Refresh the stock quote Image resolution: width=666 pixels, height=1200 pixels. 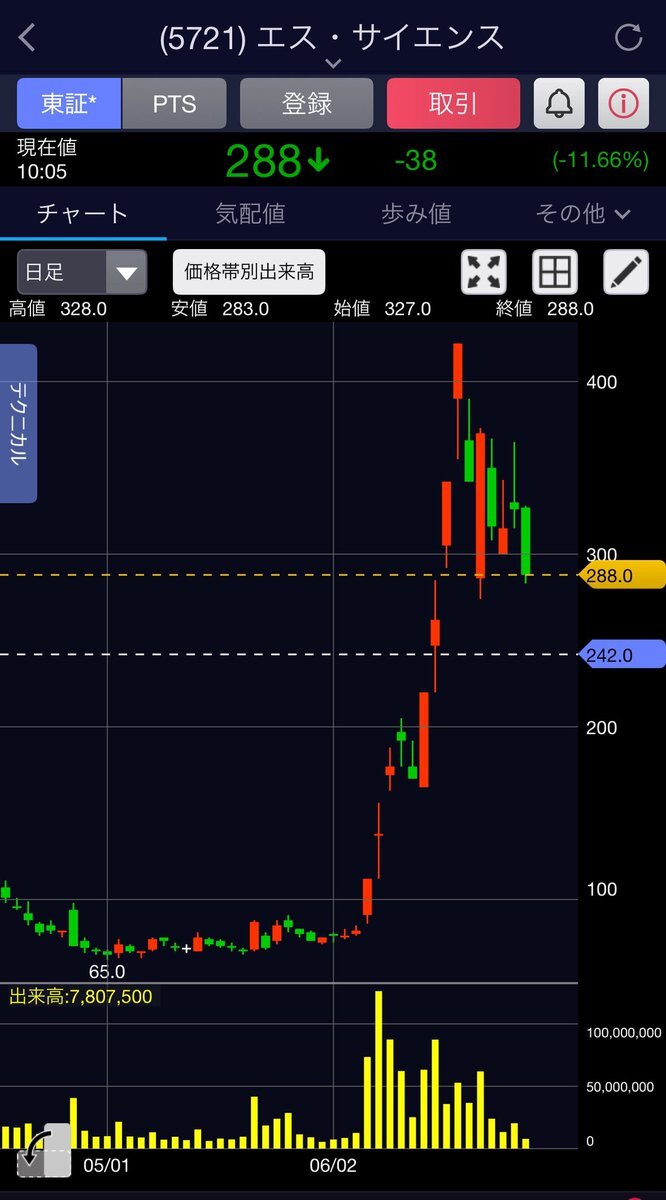pos(628,38)
